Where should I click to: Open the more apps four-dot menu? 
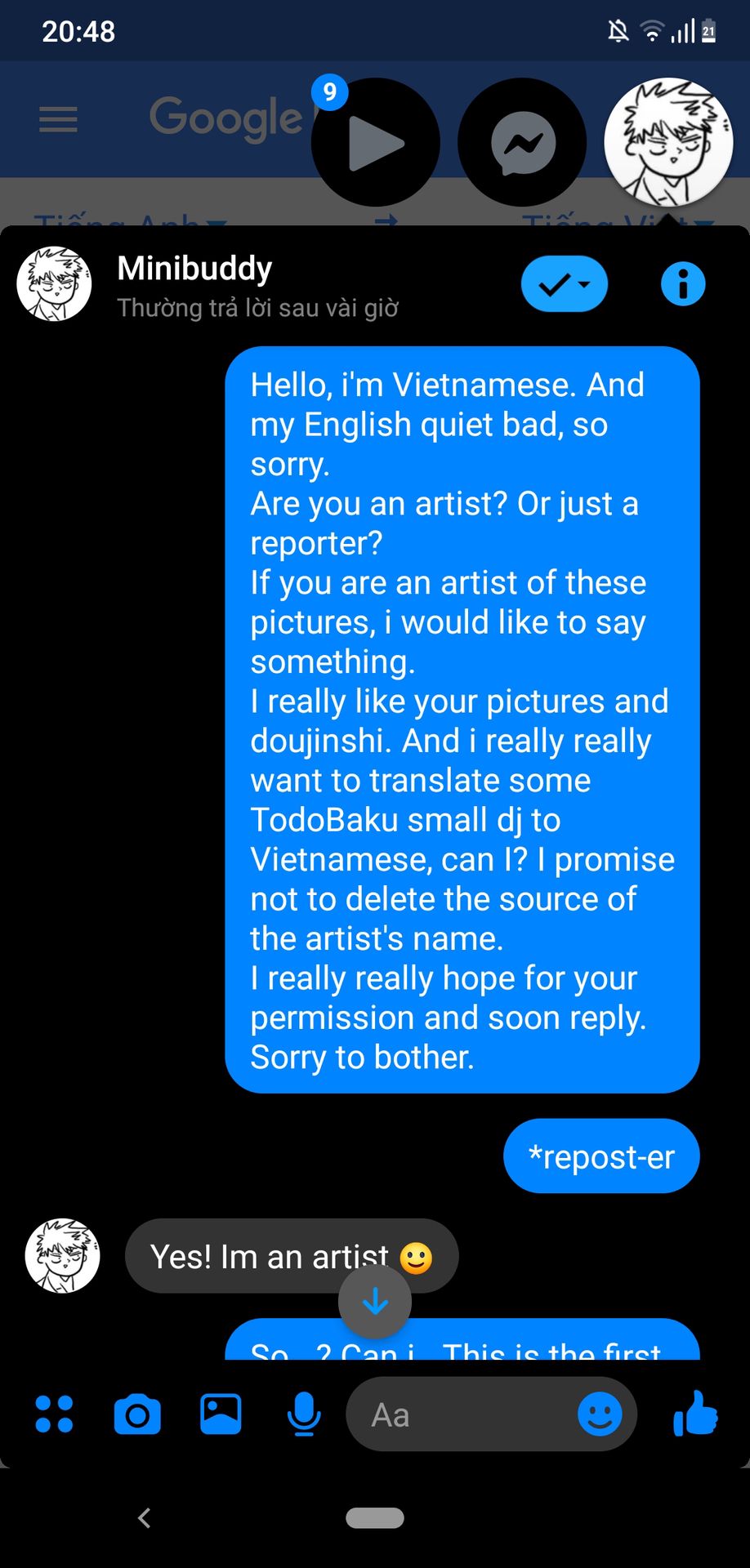(x=55, y=1414)
